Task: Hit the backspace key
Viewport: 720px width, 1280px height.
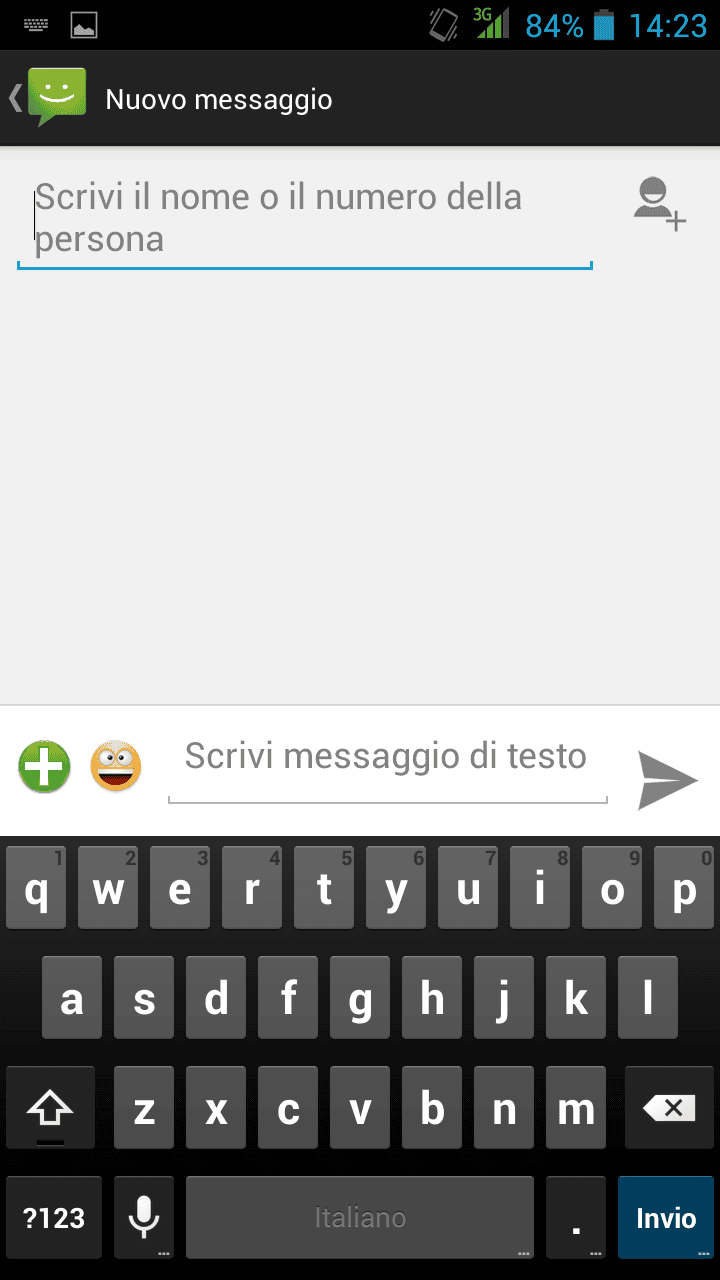Action: [x=669, y=1107]
